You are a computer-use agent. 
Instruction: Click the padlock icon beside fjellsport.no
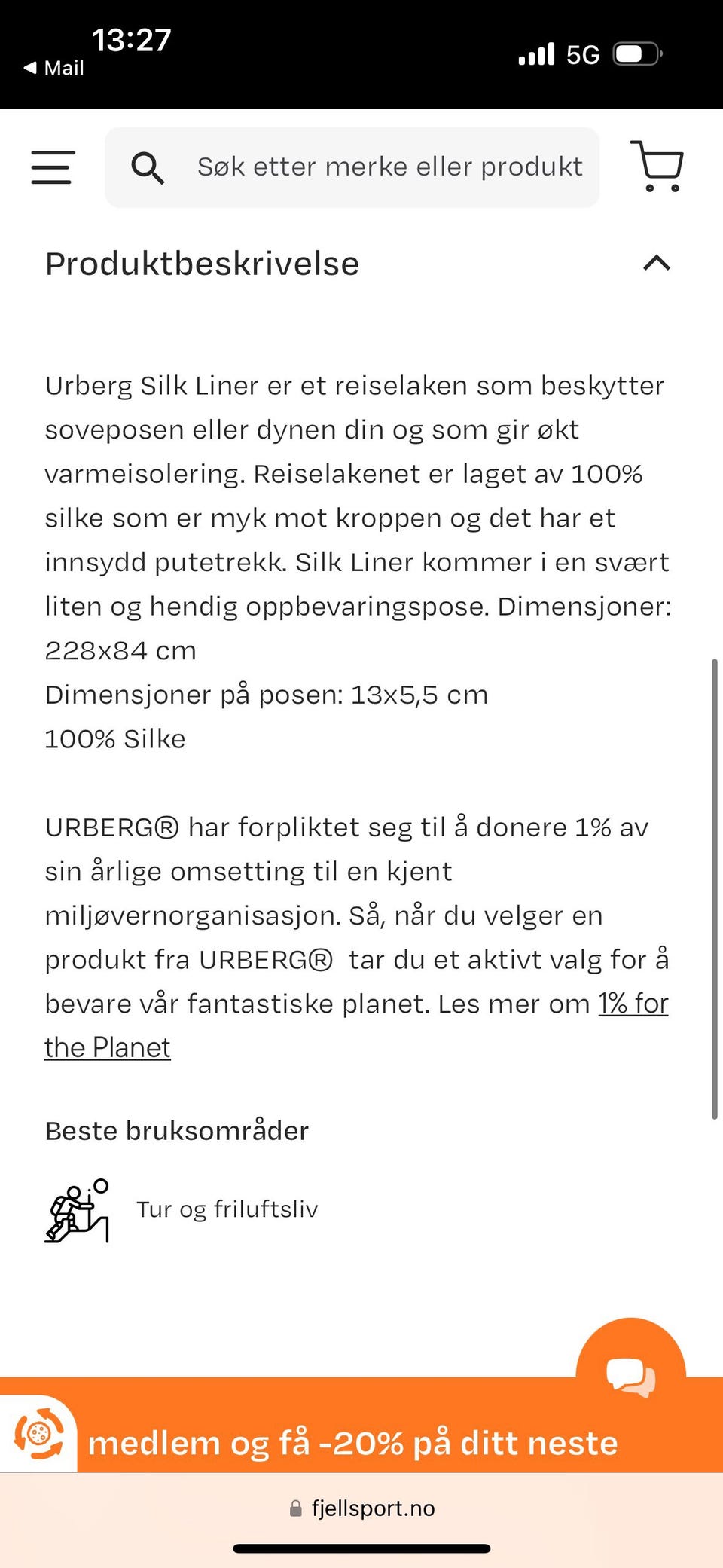click(295, 1508)
